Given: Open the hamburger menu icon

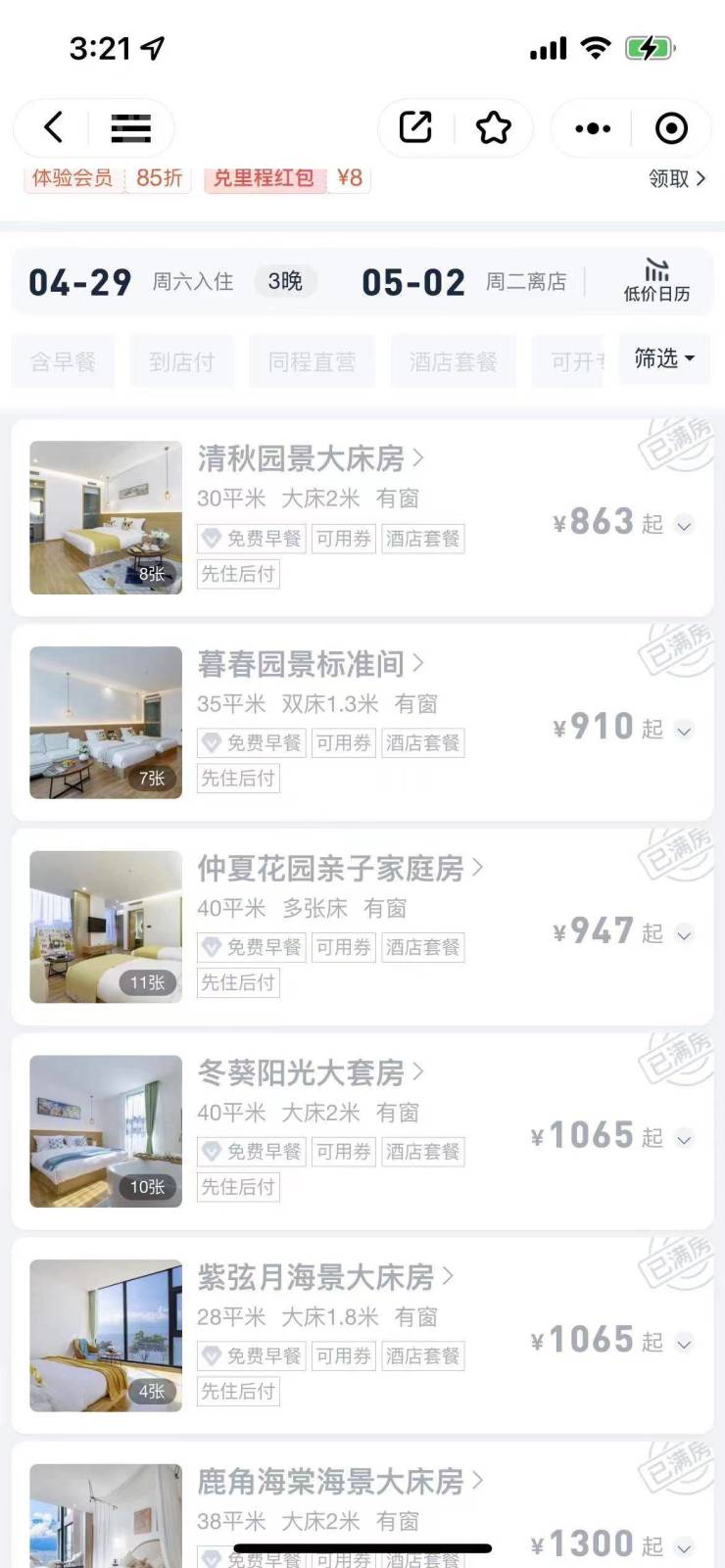Looking at the screenshot, I should tap(130, 128).
